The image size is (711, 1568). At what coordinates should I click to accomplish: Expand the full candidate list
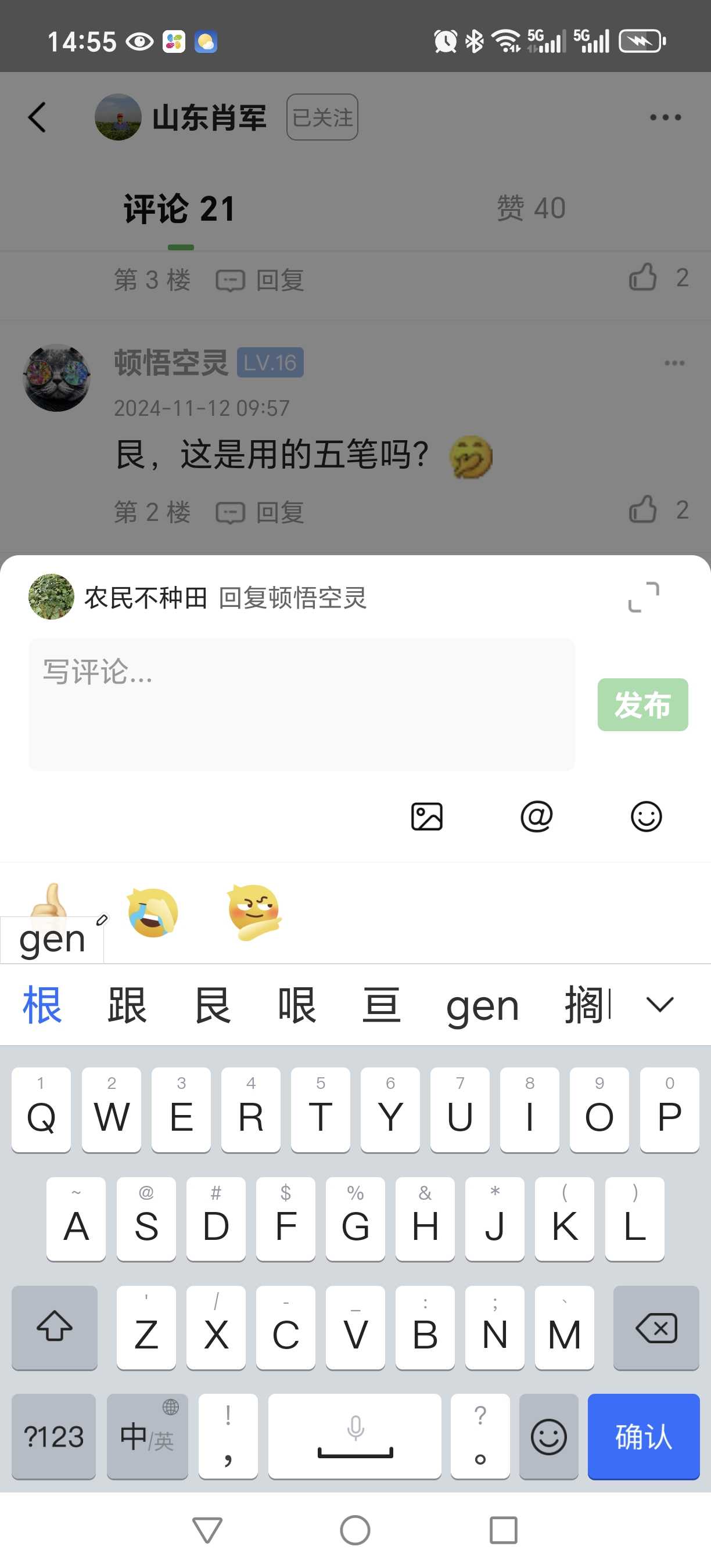point(660,1004)
